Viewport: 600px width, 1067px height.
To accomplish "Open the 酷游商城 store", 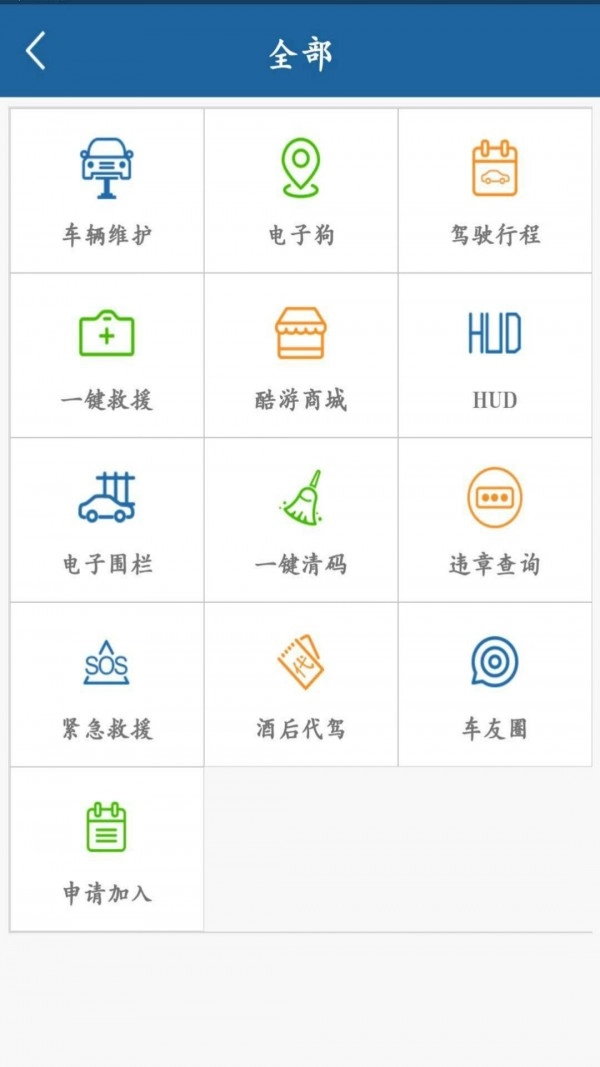I will pyautogui.click(x=301, y=355).
